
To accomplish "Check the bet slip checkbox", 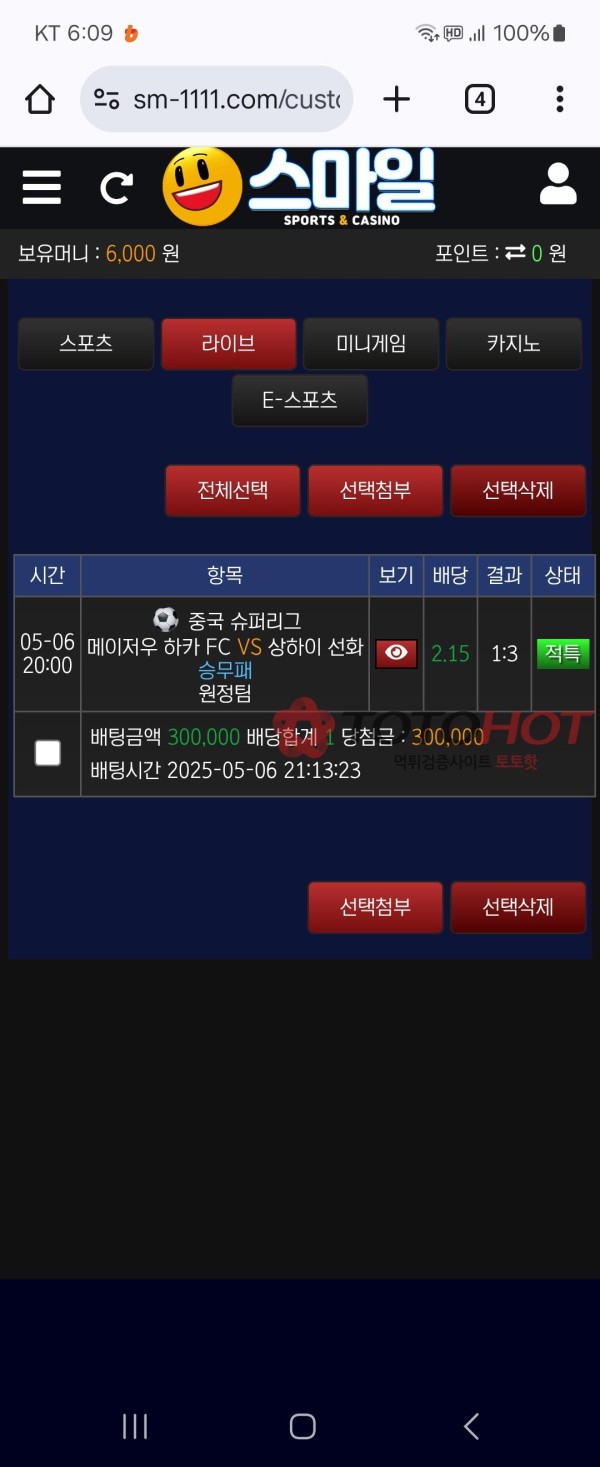I will [47, 753].
